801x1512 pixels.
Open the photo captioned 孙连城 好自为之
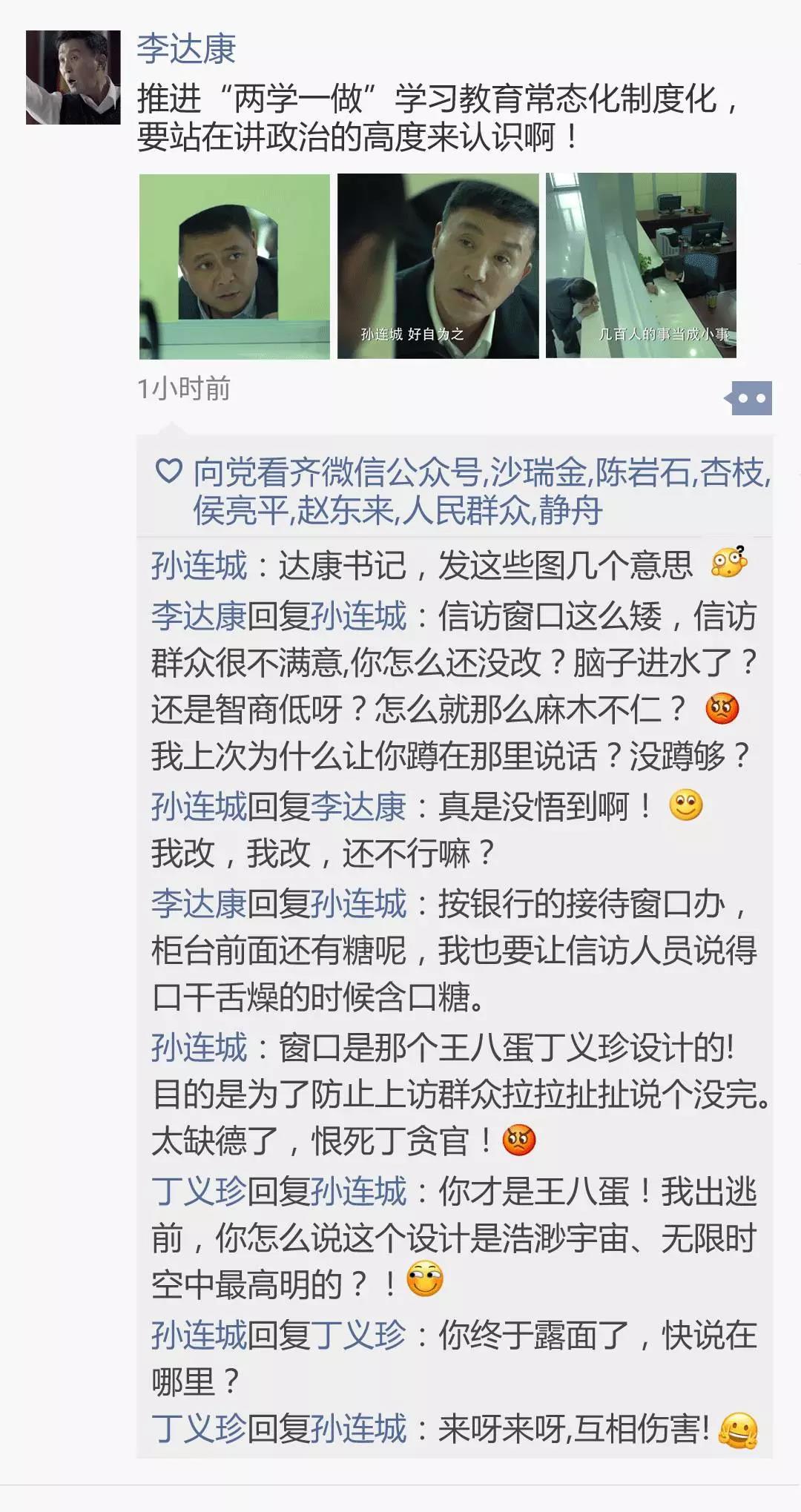tap(438, 266)
